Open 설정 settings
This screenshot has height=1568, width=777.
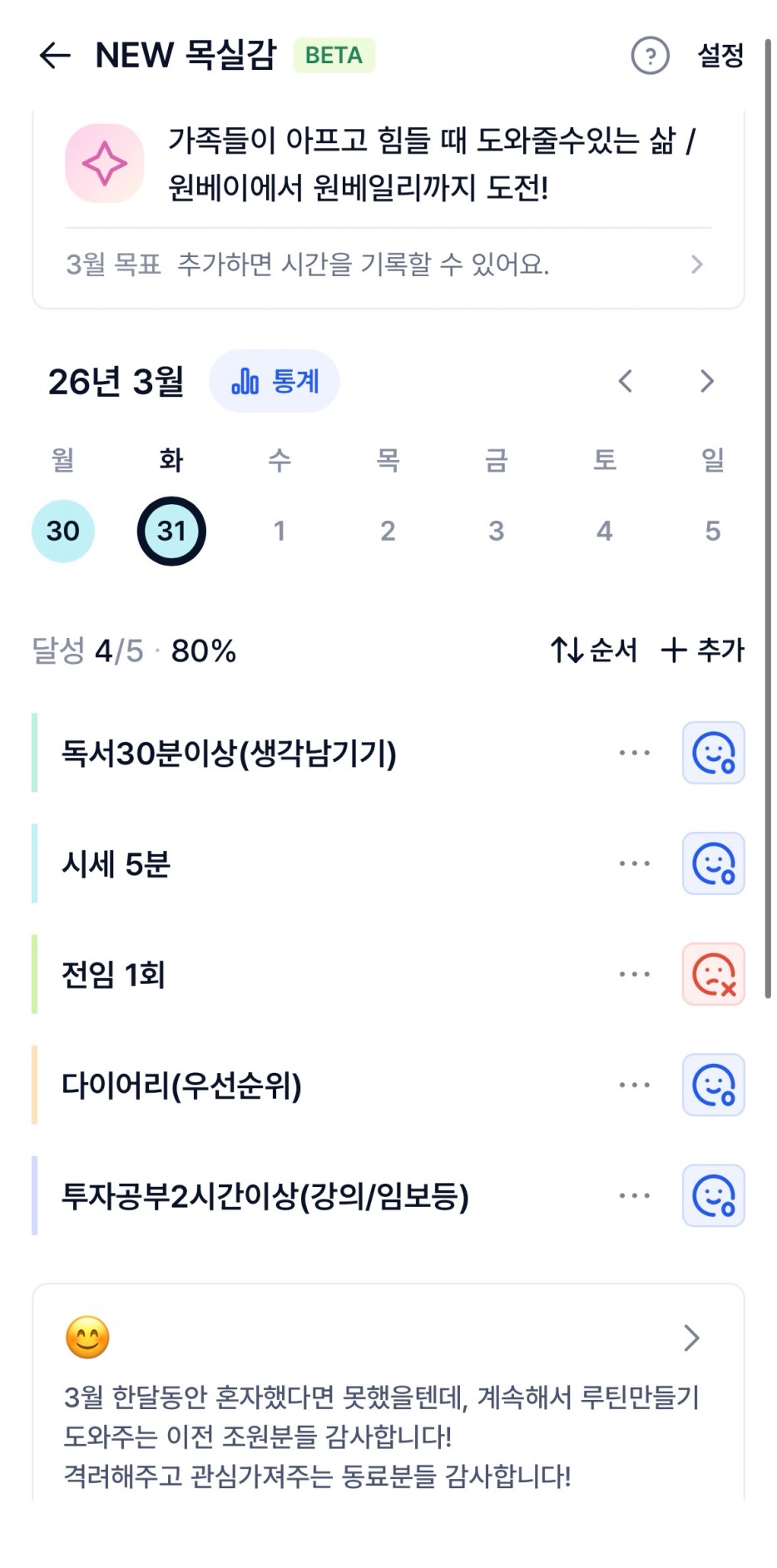click(720, 56)
